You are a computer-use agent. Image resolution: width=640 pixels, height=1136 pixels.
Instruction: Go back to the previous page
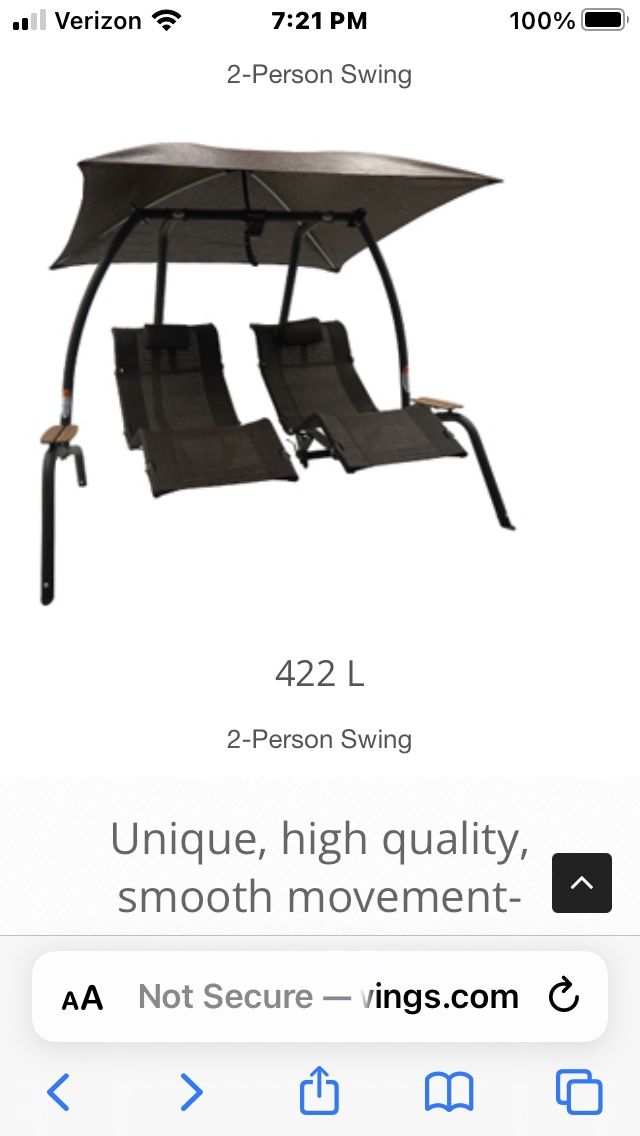(x=58, y=1092)
